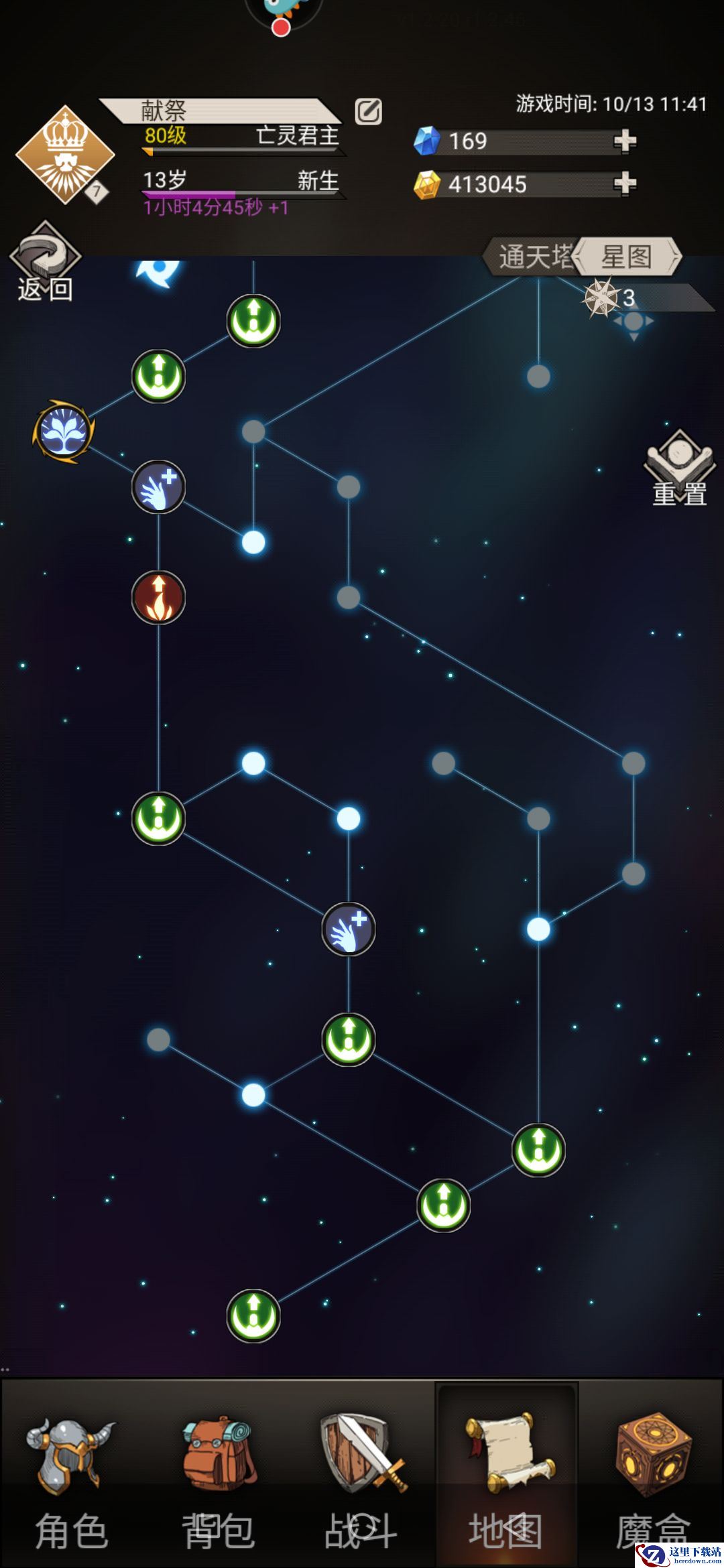Screen dimensions: 724x1568
Task: Tap the 重置 reset button
Action: pos(679,469)
